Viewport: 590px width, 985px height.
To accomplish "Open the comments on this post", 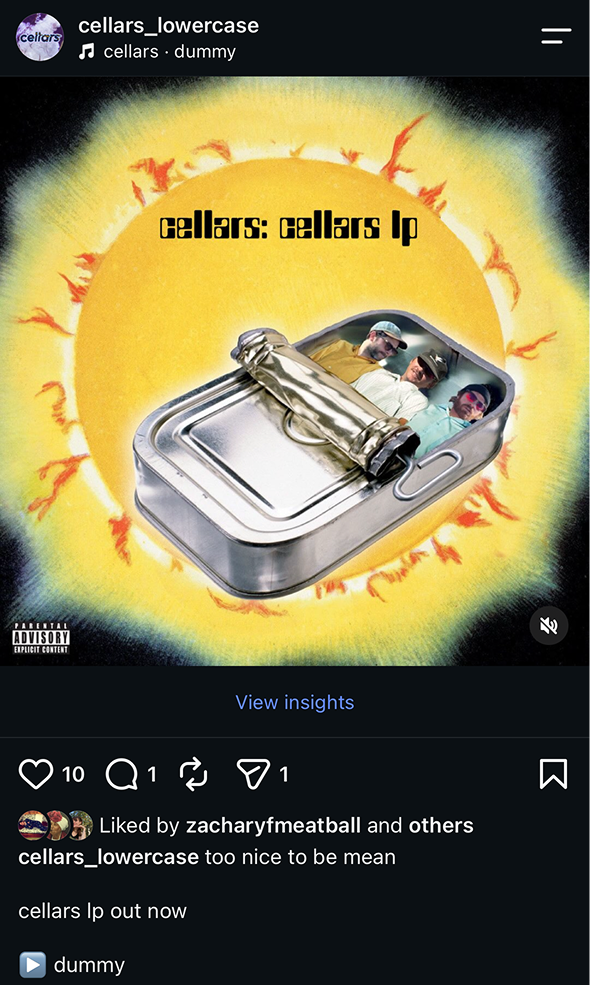I will 121,774.
